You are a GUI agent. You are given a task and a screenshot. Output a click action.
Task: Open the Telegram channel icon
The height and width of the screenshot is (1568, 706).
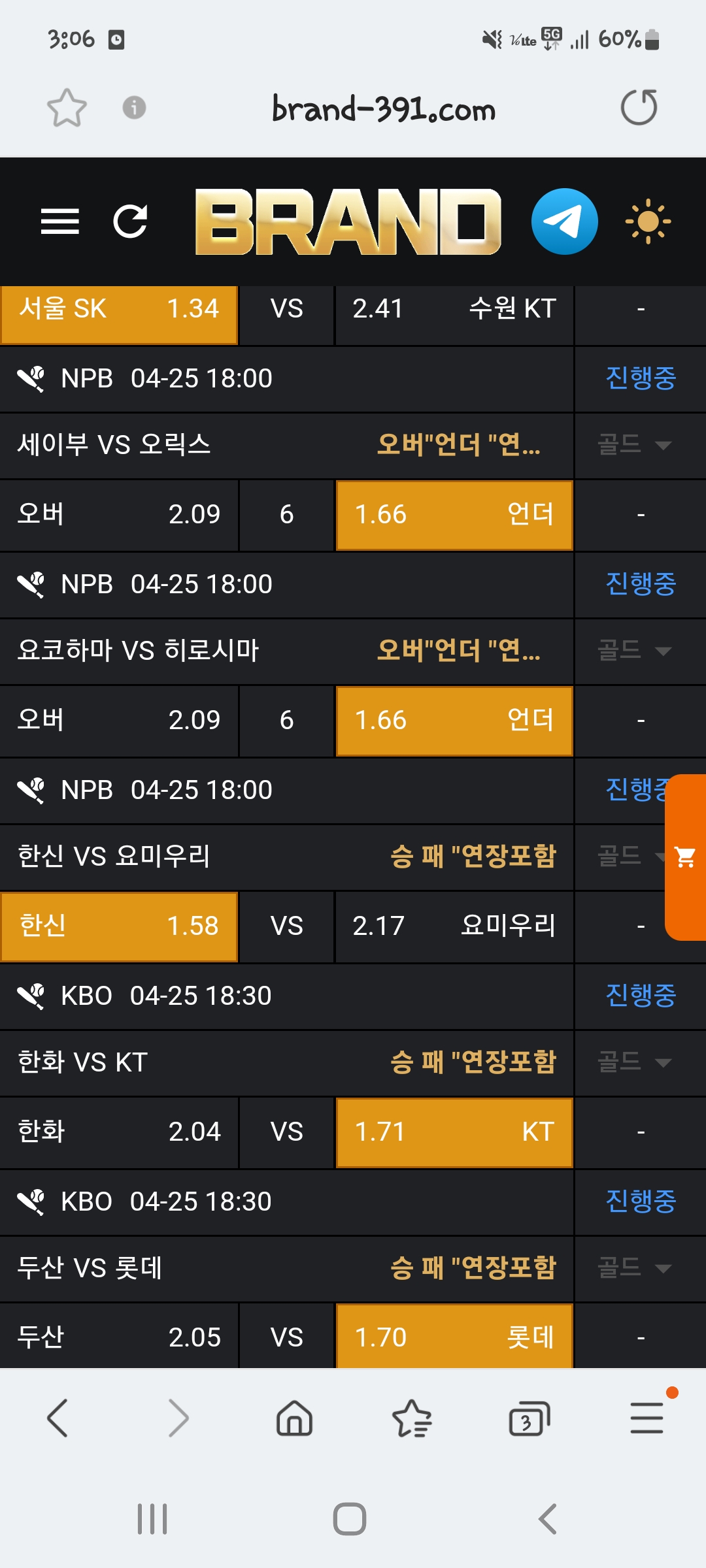coord(564,221)
